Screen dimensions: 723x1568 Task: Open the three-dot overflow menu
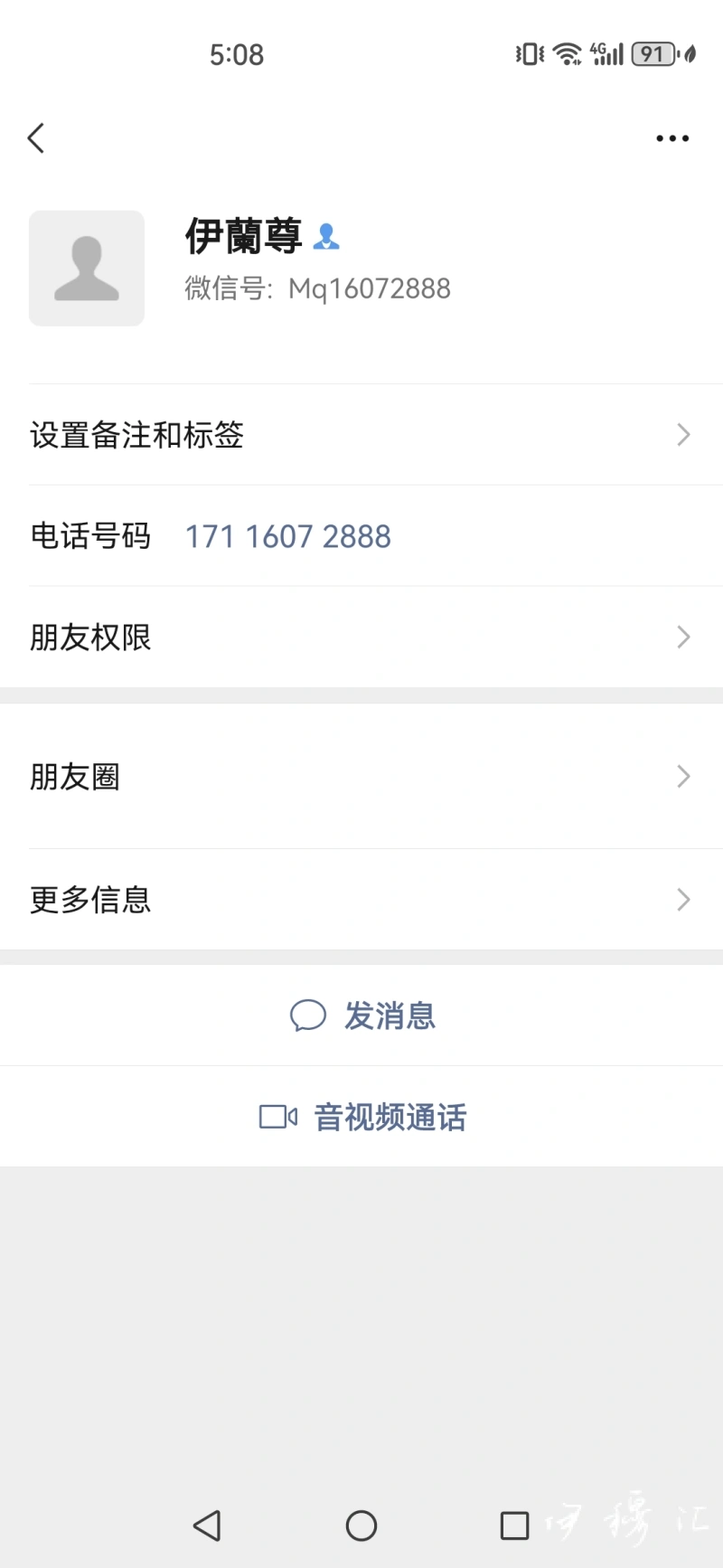pos(672,138)
